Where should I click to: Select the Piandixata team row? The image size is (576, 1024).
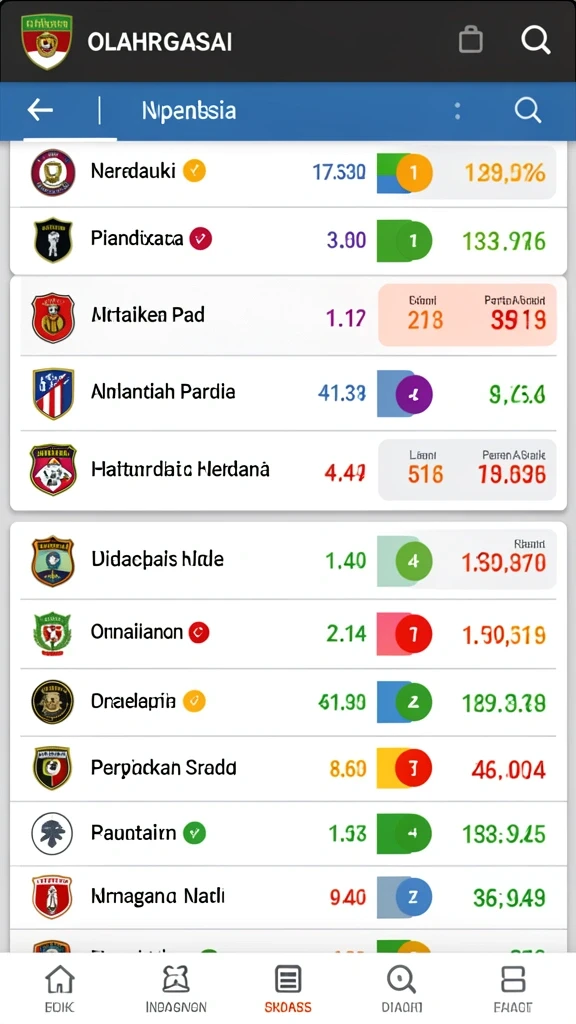[x=288, y=241]
